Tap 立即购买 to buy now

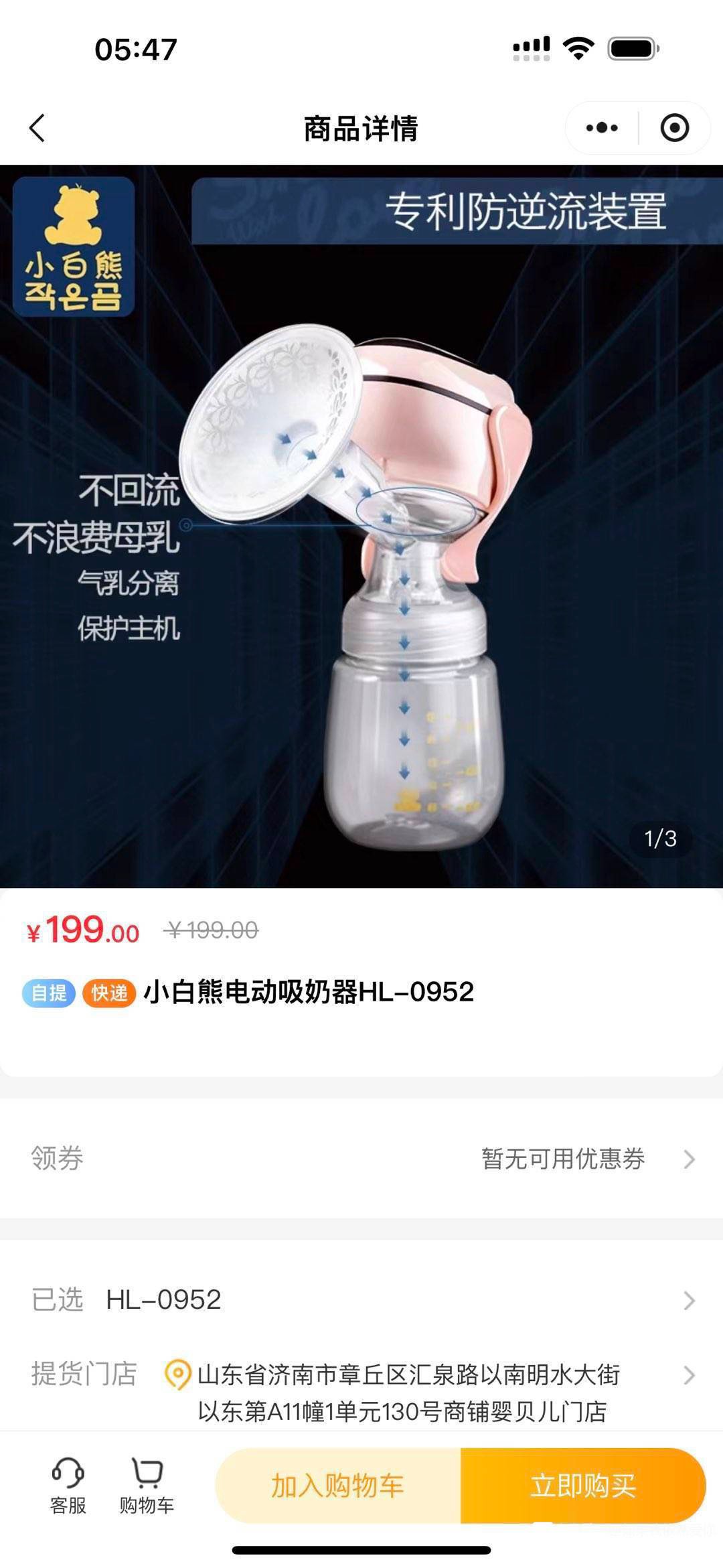click(582, 1486)
